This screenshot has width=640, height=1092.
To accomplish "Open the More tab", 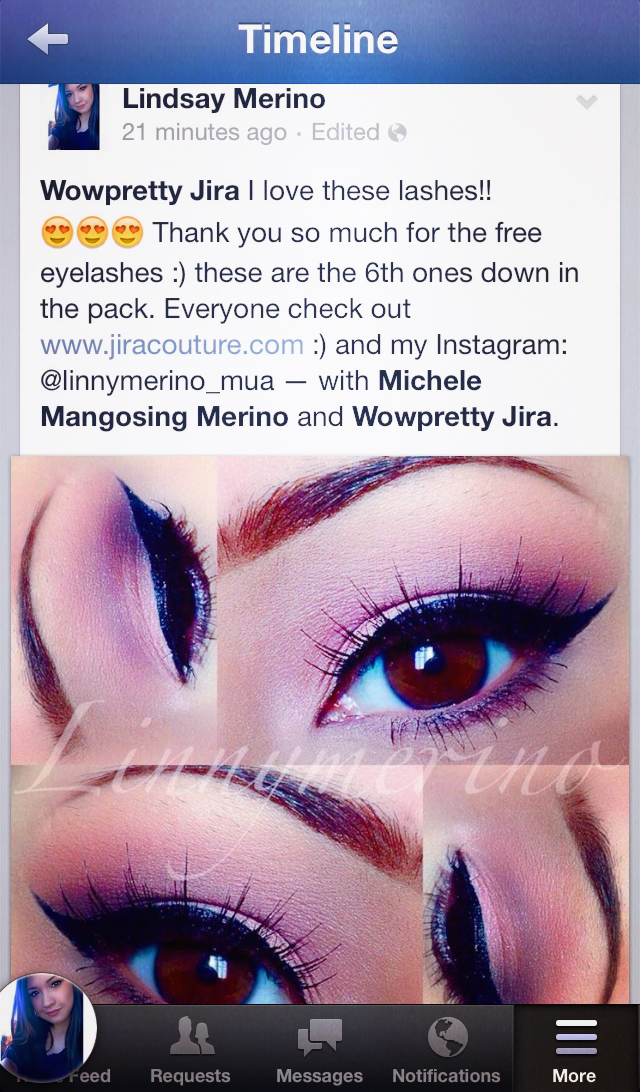I will pos(575,1050).
